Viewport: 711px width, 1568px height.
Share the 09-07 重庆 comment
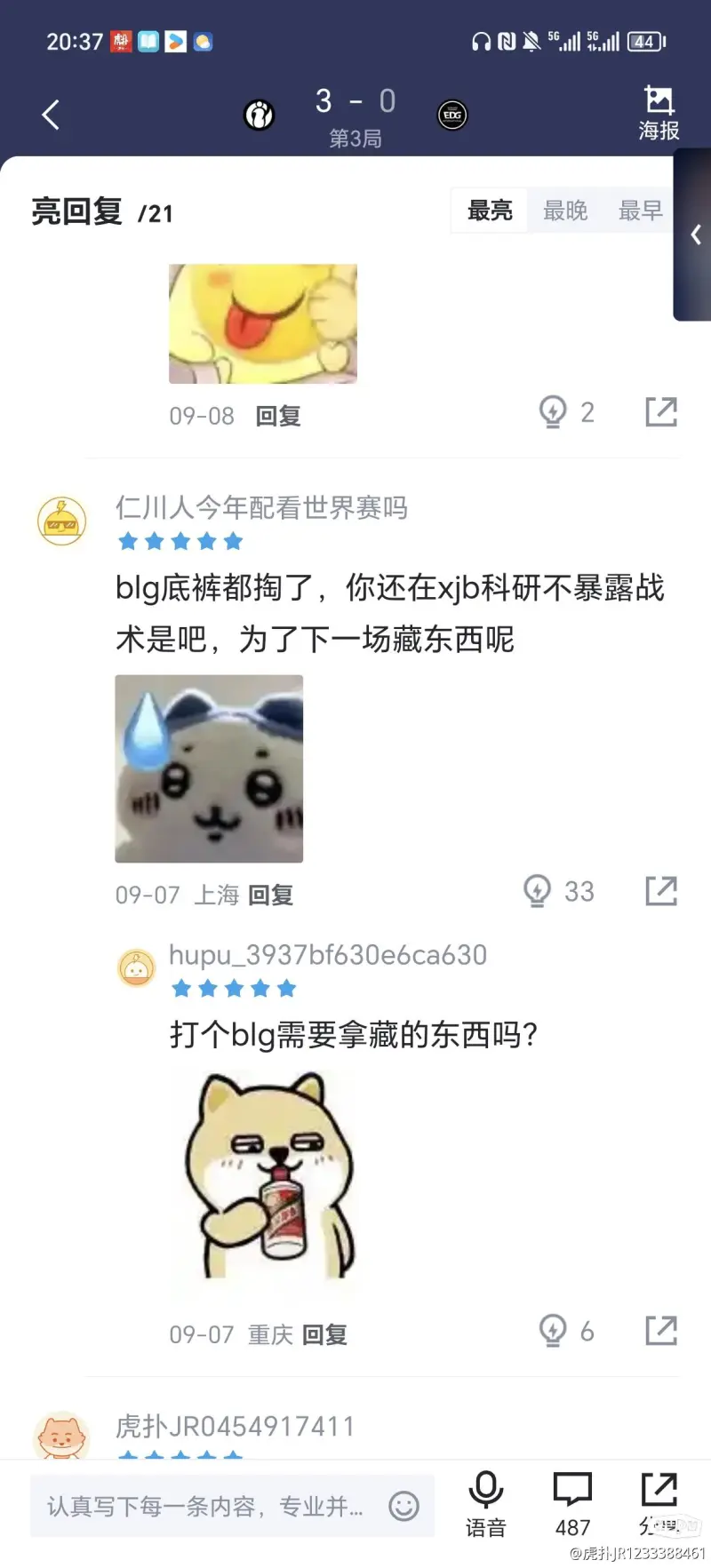click(661, 1331)
